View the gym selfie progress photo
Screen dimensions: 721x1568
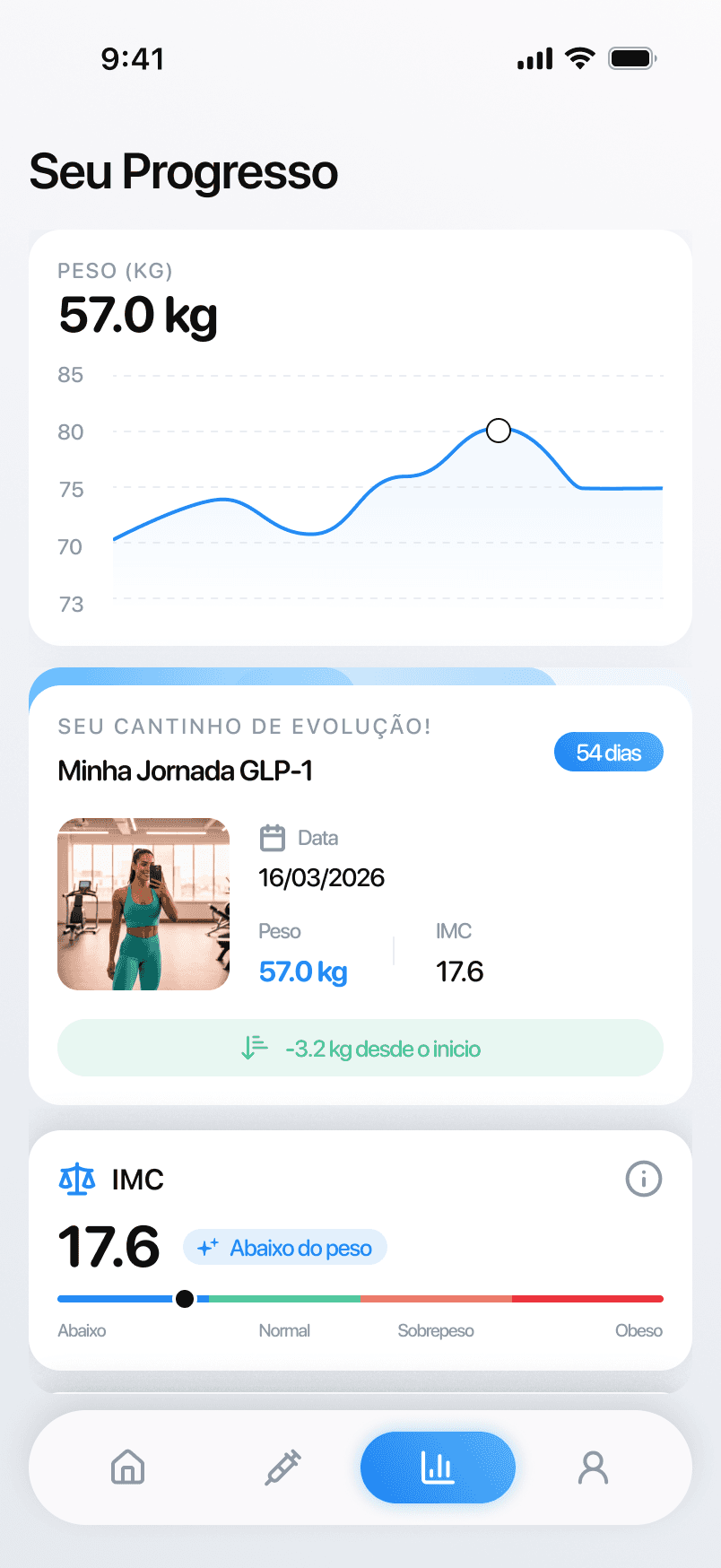click(143, 904)
